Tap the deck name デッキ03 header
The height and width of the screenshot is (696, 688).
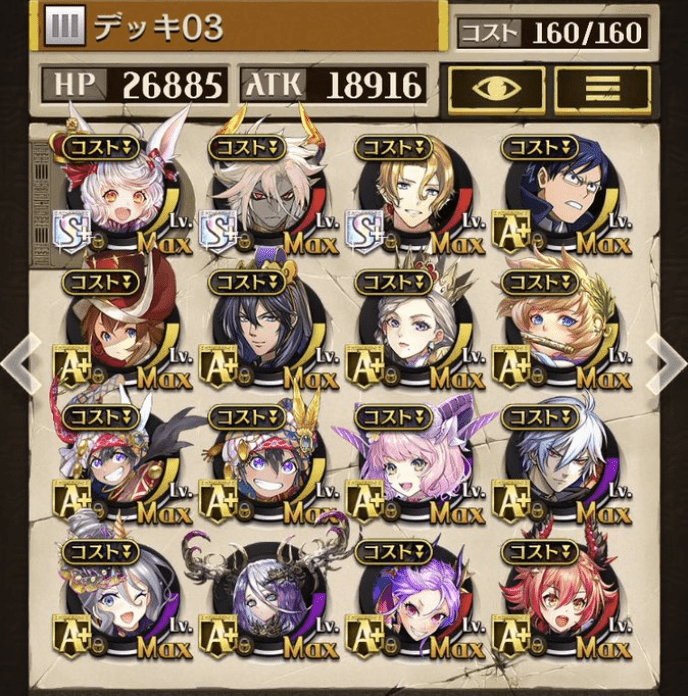click(240, 27)
